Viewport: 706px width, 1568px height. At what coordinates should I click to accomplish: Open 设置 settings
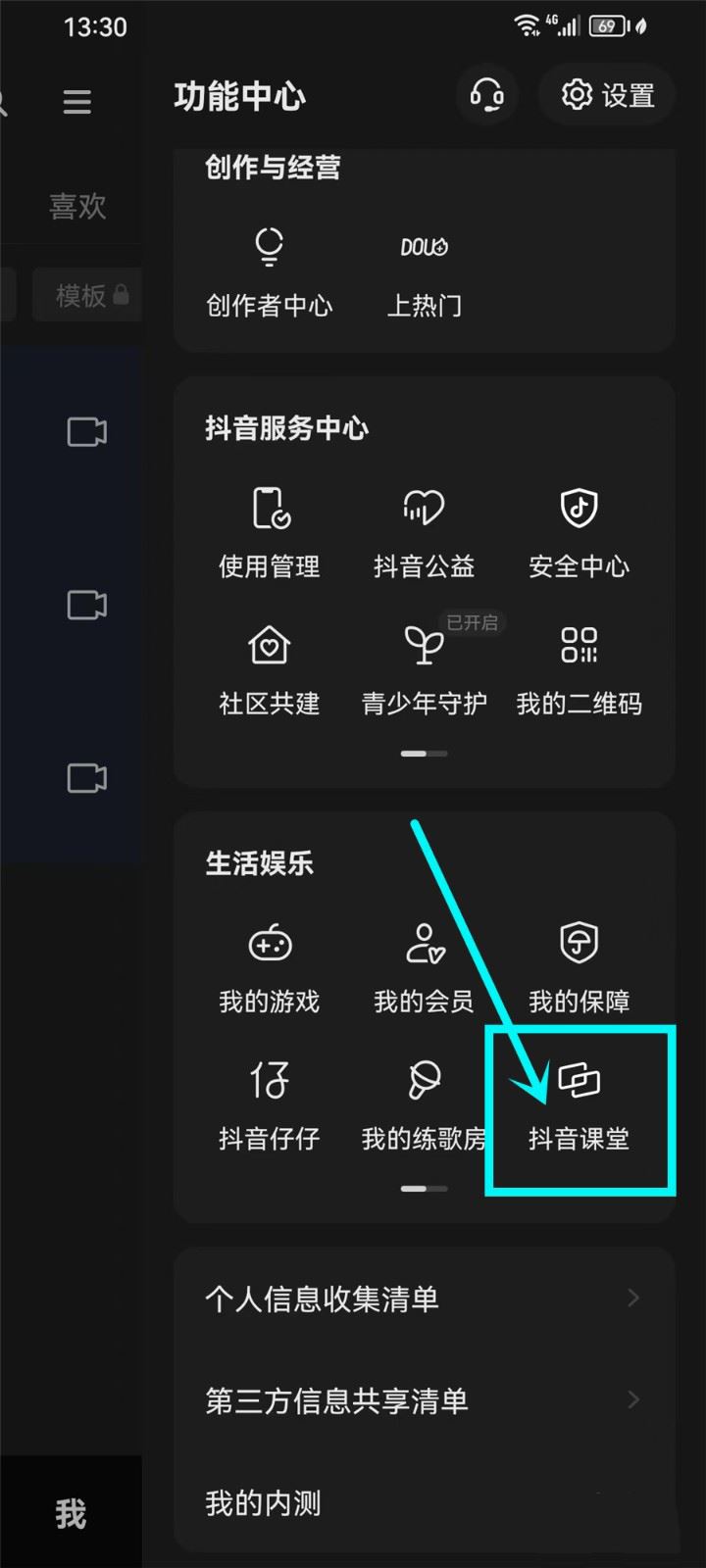pyautogui.click(x=607, y=95)
